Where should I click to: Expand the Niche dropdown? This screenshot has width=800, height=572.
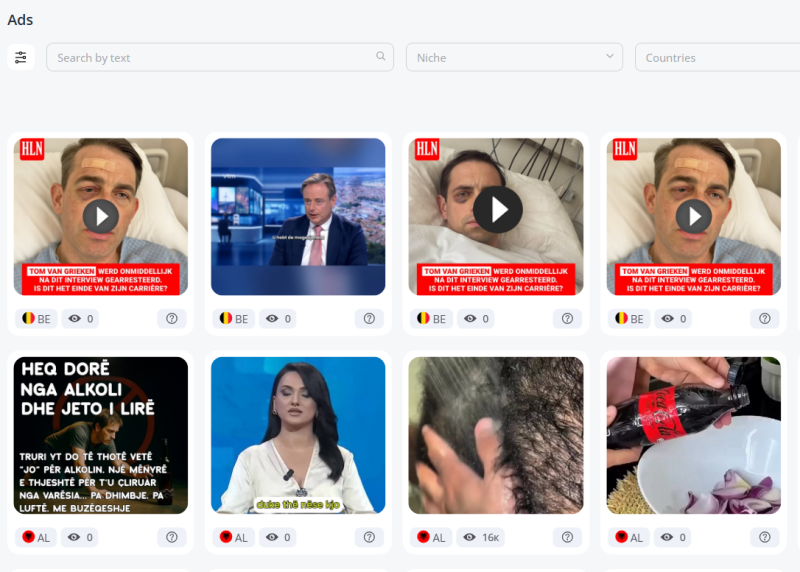(513, 57)
